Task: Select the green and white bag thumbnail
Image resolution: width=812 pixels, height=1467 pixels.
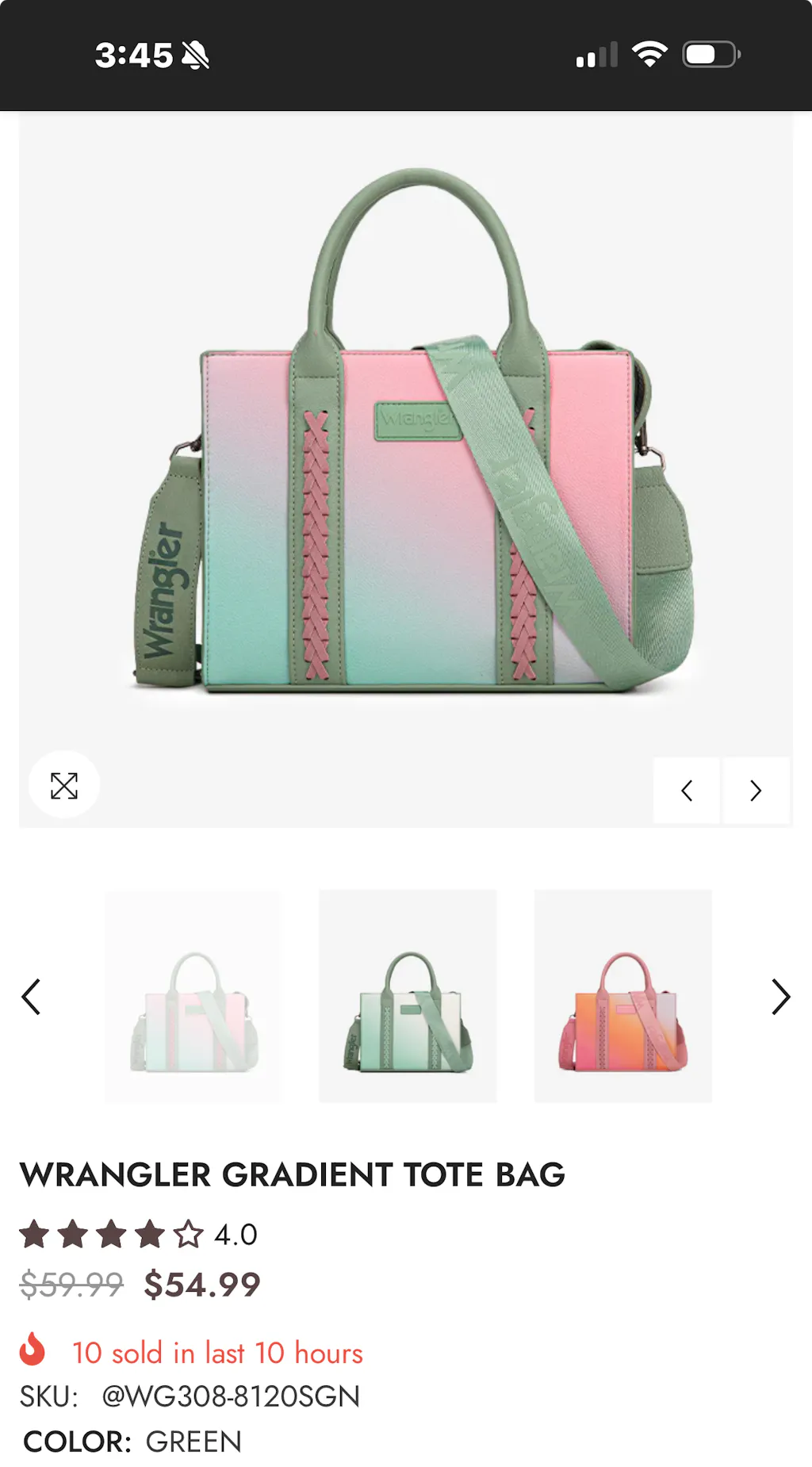Action: tap(408, 997)
